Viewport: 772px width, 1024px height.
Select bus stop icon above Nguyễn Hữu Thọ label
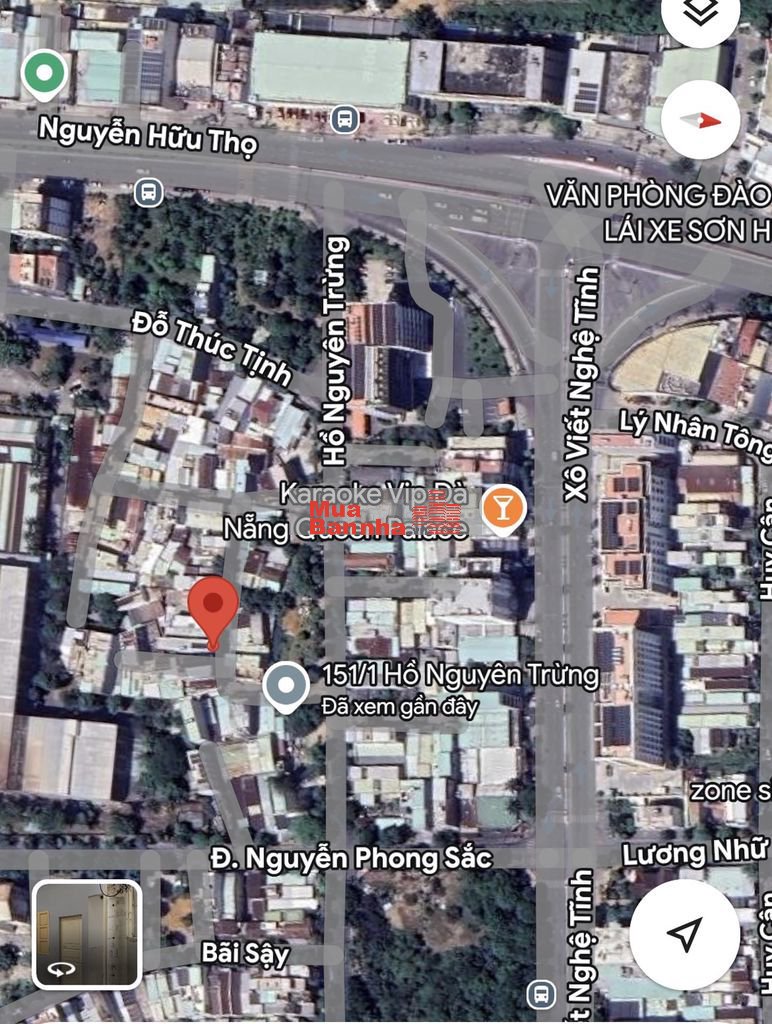tap(345, 120)
